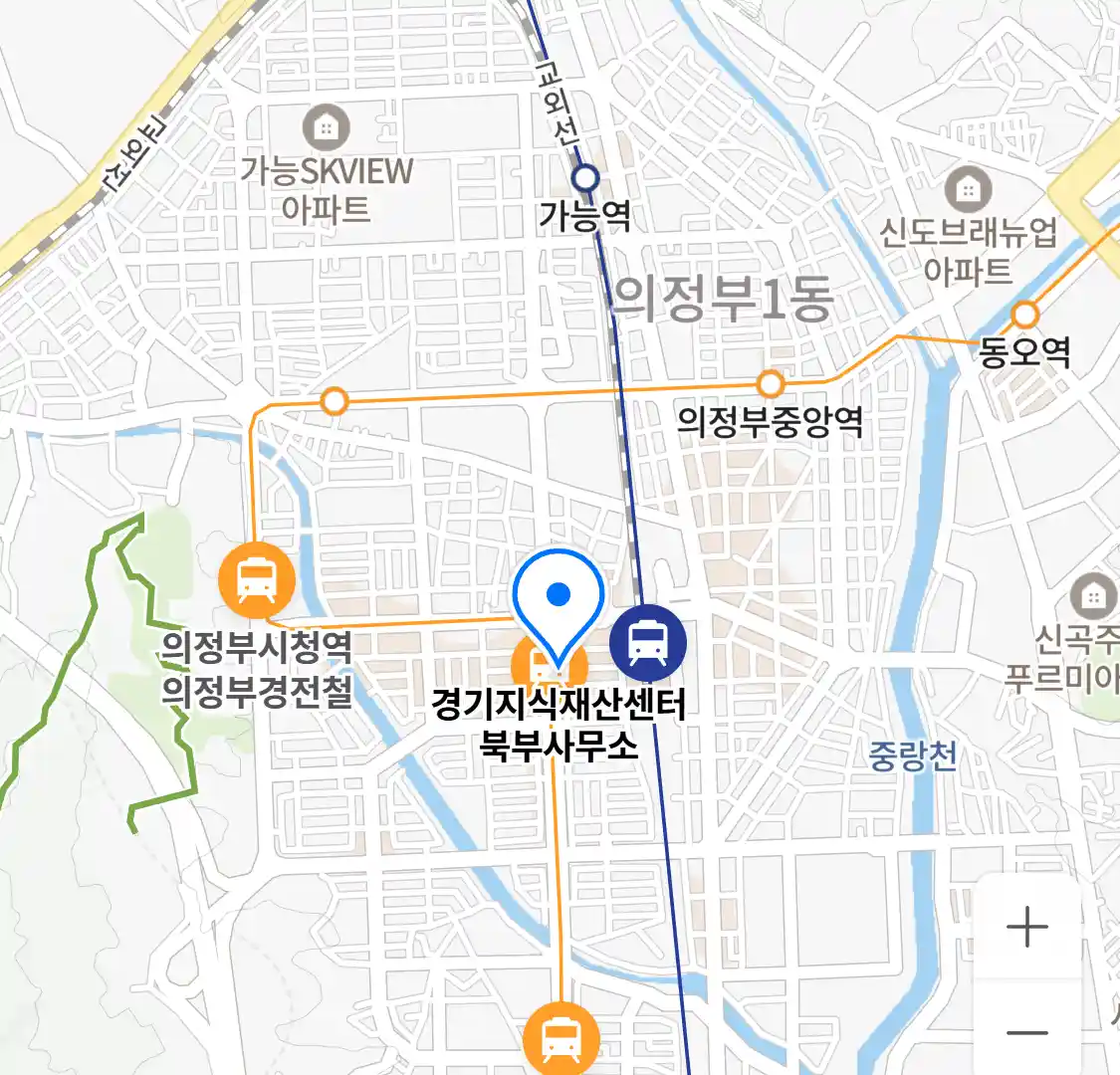1120x1075 pixels.
Task: Open 신도브래뉴업 아파트 place marker
Action: pos(967,189)
